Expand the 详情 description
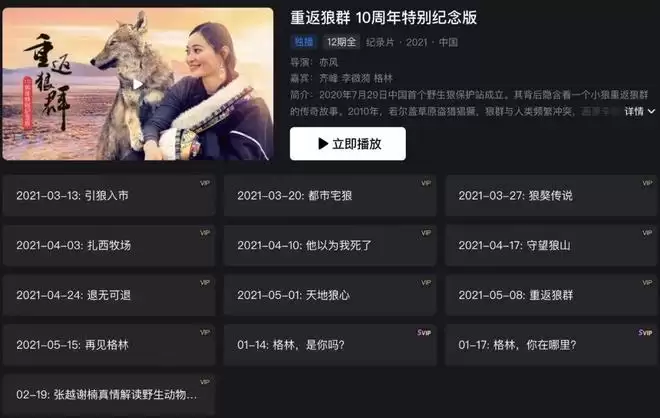Screen dimensions: 660x418 click(x=638, y=112)
